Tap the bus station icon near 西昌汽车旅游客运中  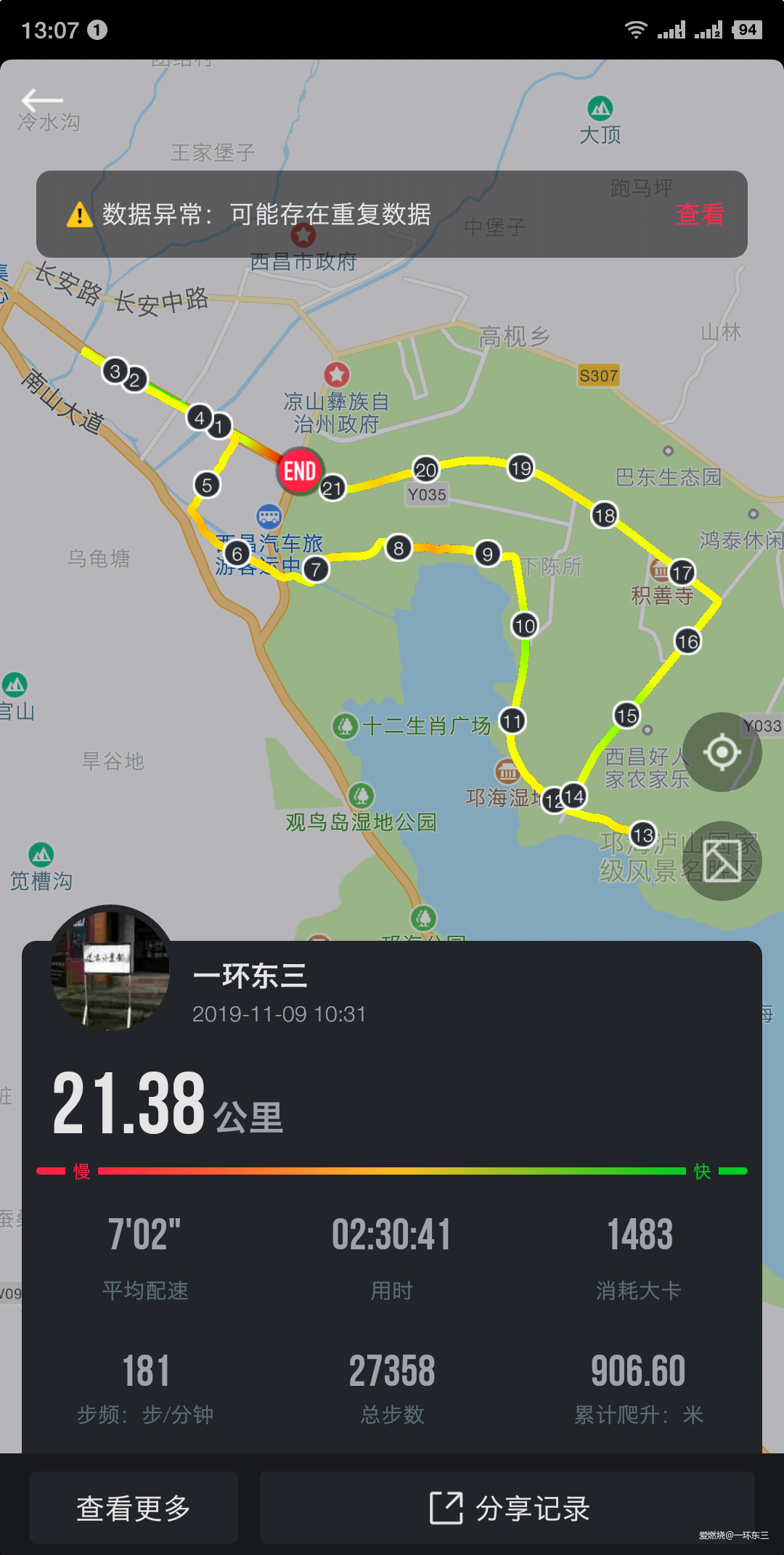pos(268,517)
